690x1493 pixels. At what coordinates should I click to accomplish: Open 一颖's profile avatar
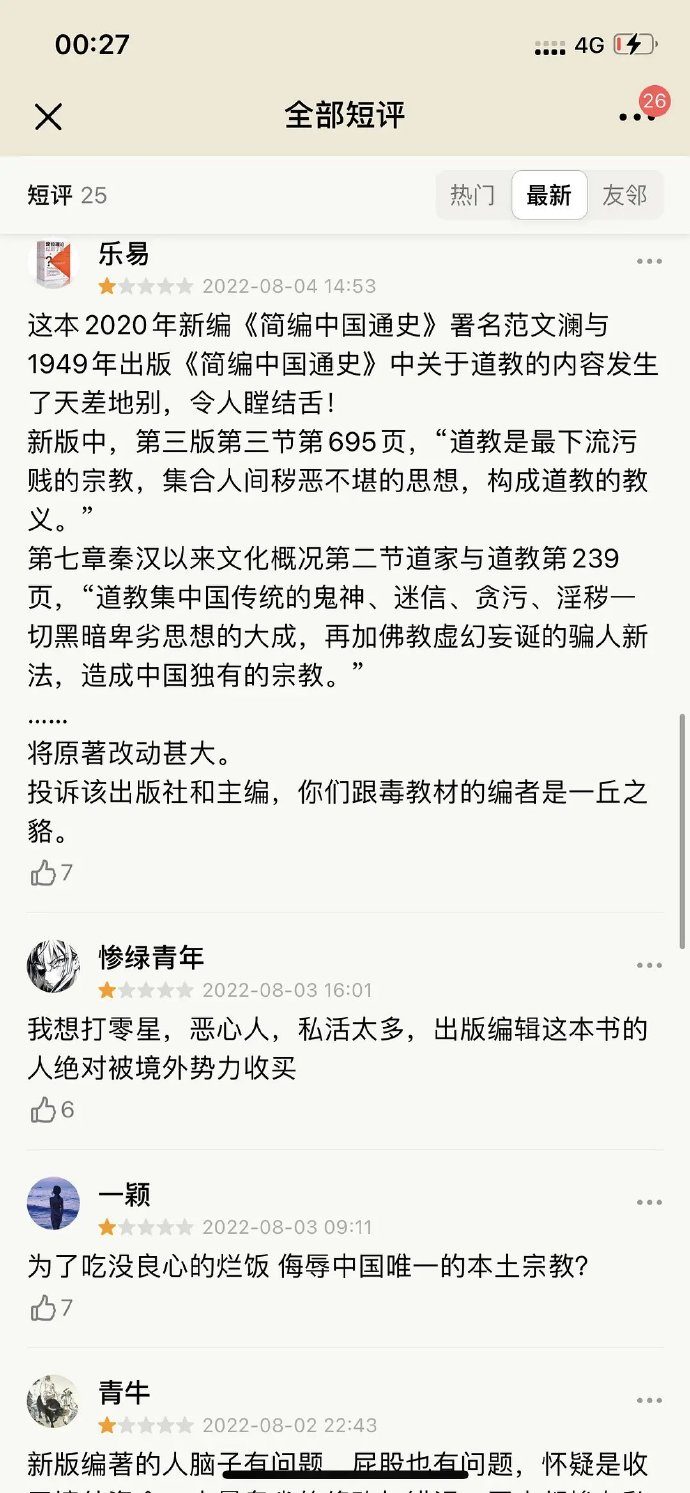[x=53, y=1203]
